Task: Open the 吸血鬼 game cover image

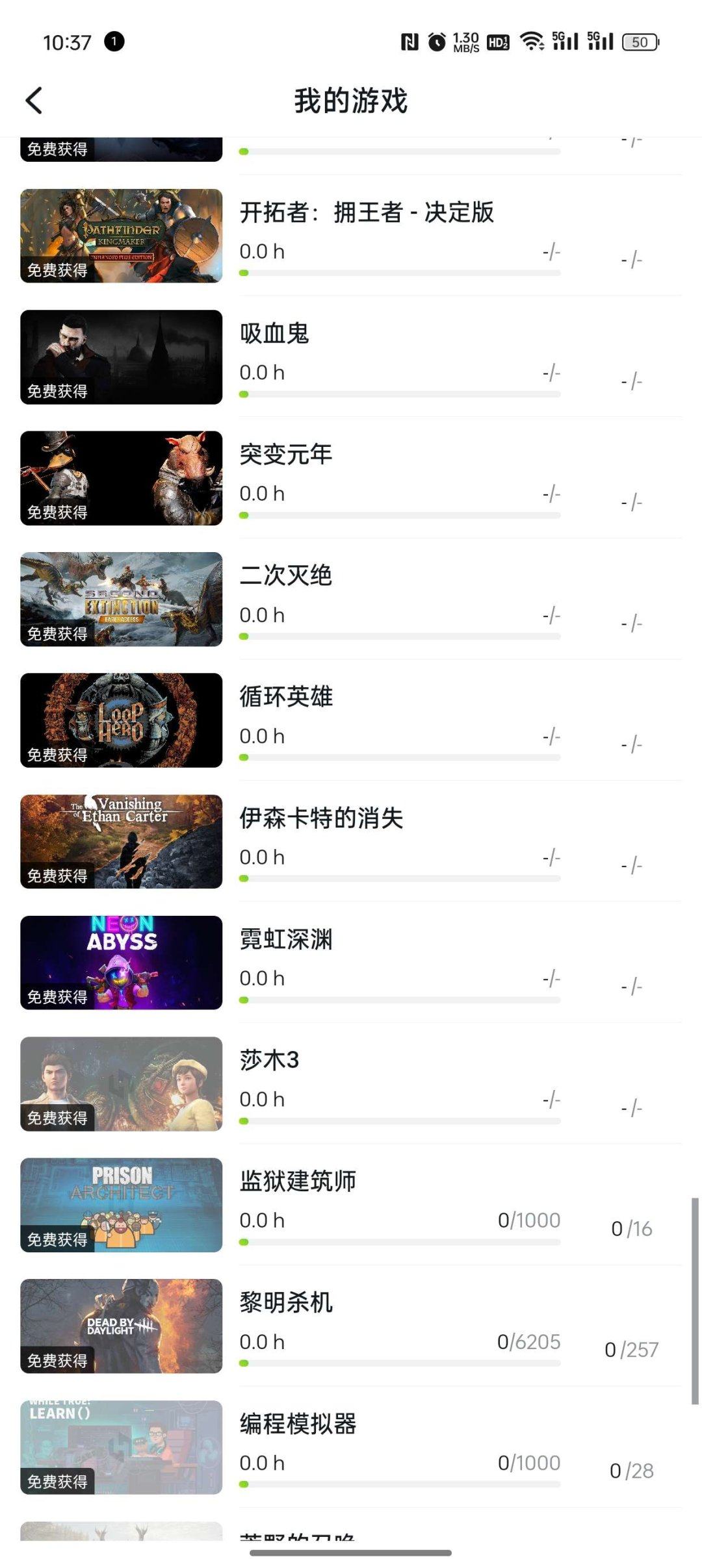Action: pyautogui.click(x=120, y=356)
